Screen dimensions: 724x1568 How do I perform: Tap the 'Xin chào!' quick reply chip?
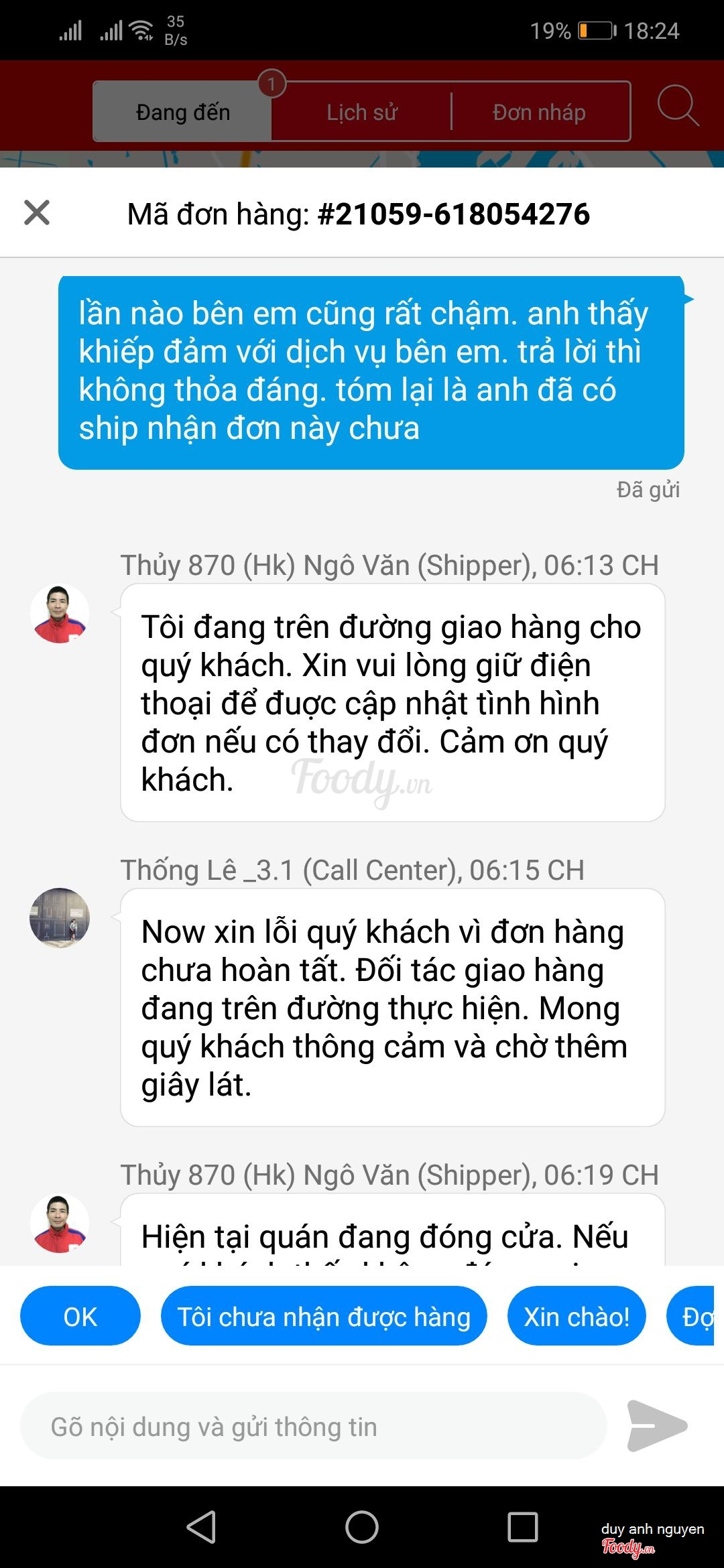click(577, 1317)
